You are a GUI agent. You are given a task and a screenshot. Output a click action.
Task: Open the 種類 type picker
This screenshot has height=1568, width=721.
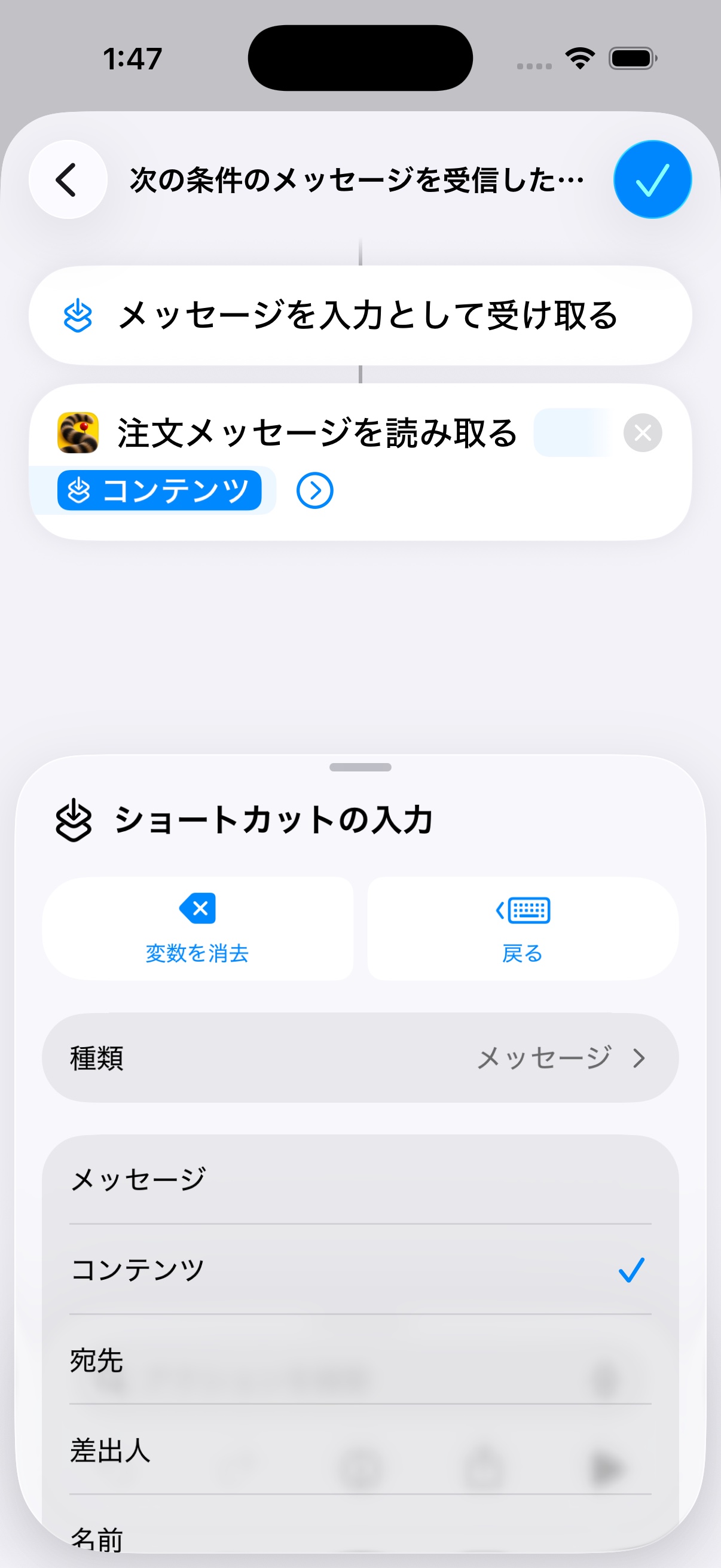pyautogui.click(x=360, y=1058)
